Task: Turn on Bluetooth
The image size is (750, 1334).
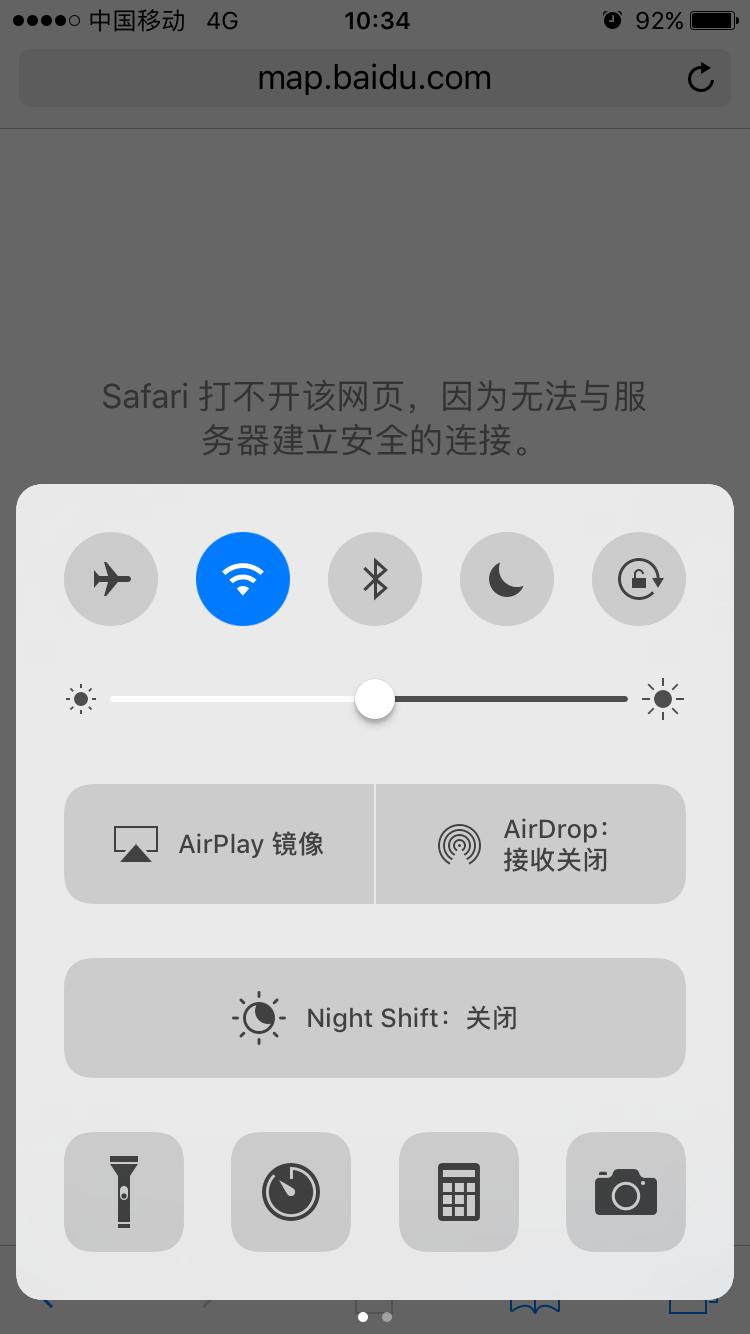Action: 375,579
